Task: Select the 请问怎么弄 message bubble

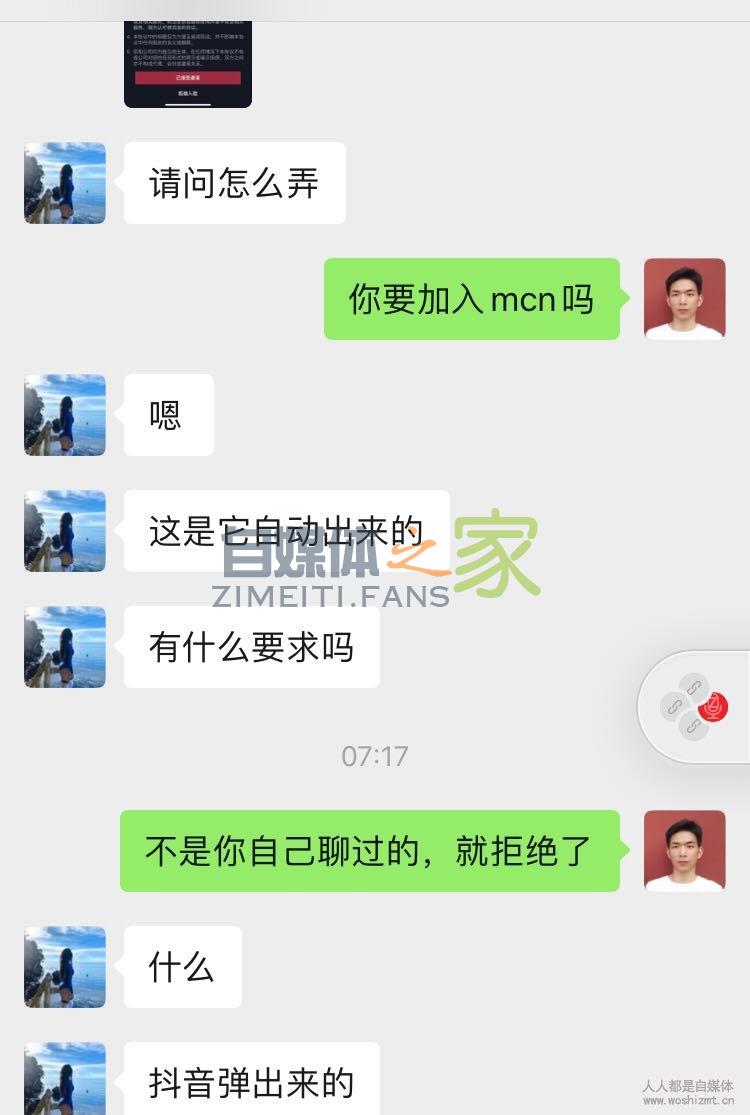Action: click(235, 183)
